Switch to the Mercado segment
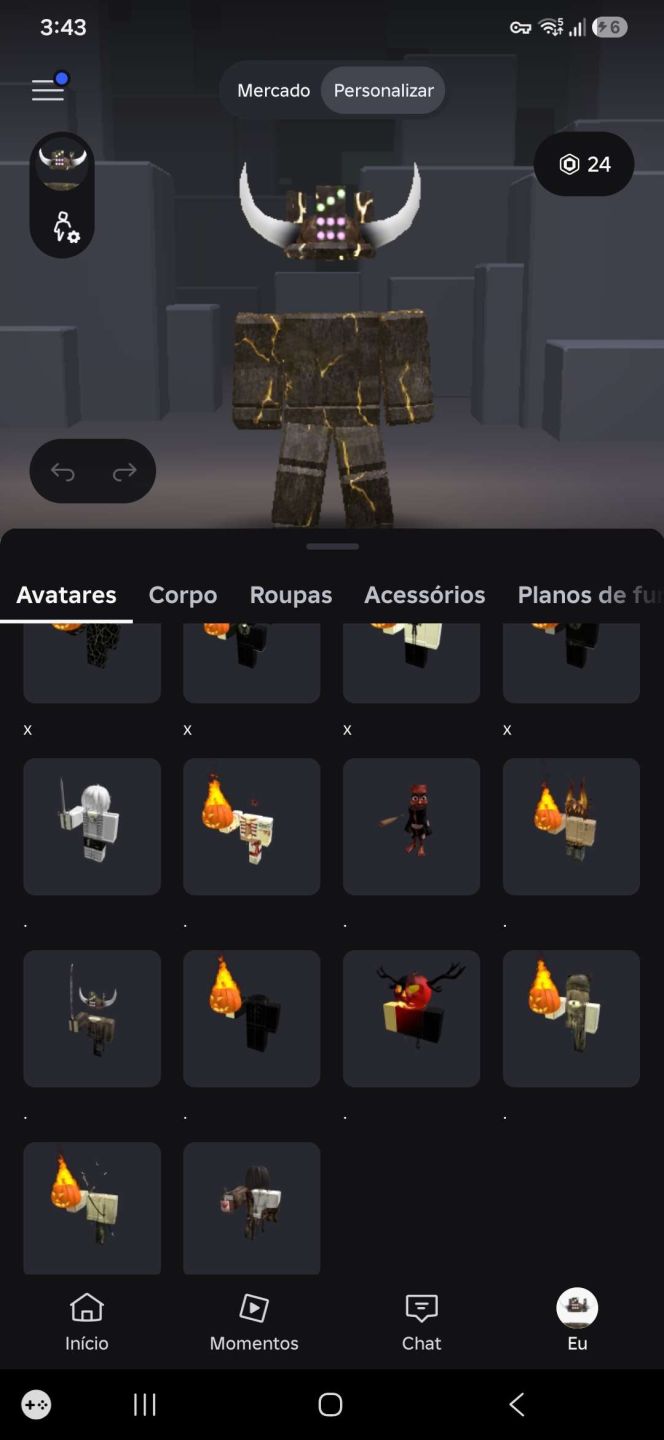The height and width of the screenshot is (1440, 664). [273, 90]
